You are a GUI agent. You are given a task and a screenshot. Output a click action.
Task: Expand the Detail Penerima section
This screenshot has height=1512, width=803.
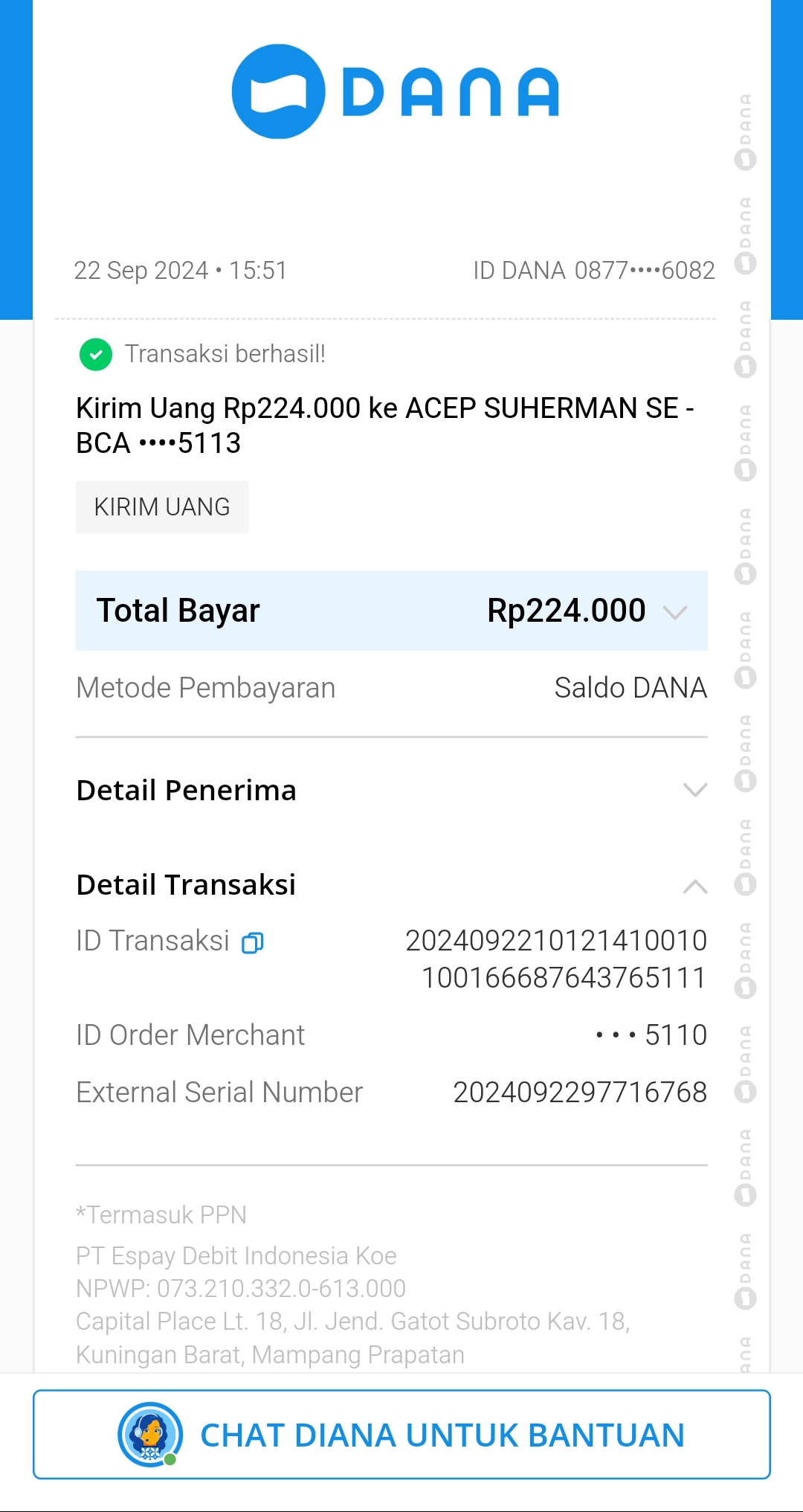tap(694, 790)
